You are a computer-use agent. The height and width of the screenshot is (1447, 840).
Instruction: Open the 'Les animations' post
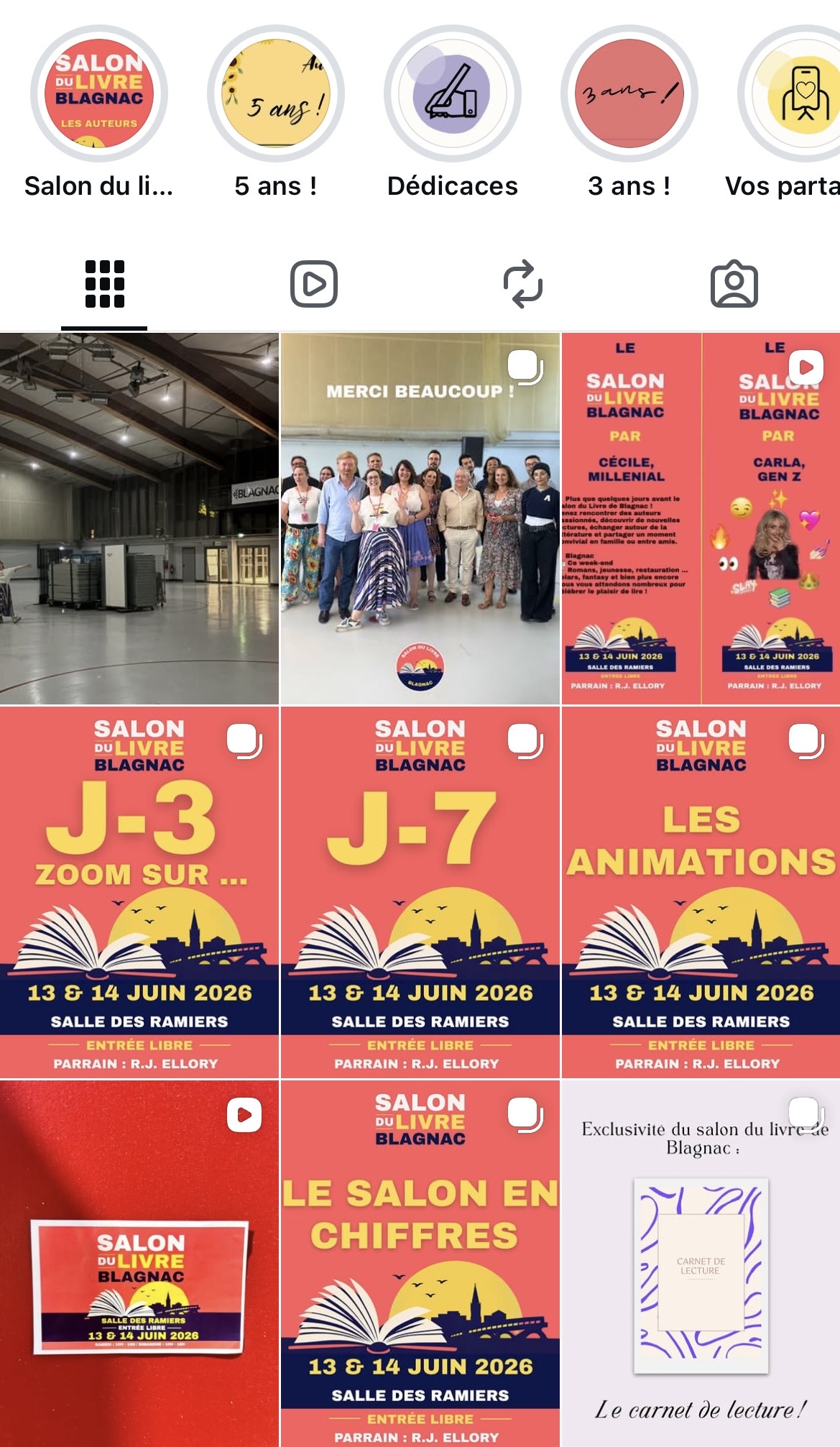(x=701, y=892)
